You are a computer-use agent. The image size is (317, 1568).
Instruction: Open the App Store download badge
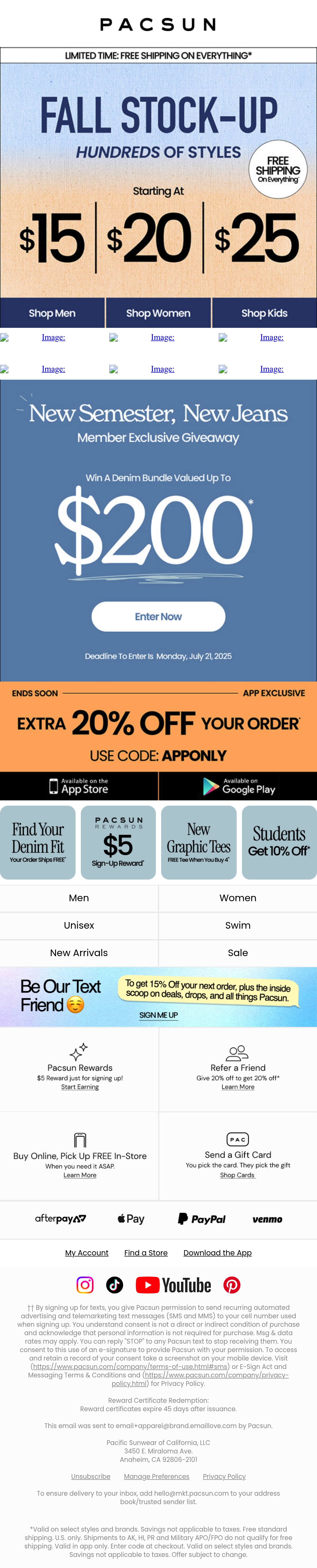pos(79,786)
